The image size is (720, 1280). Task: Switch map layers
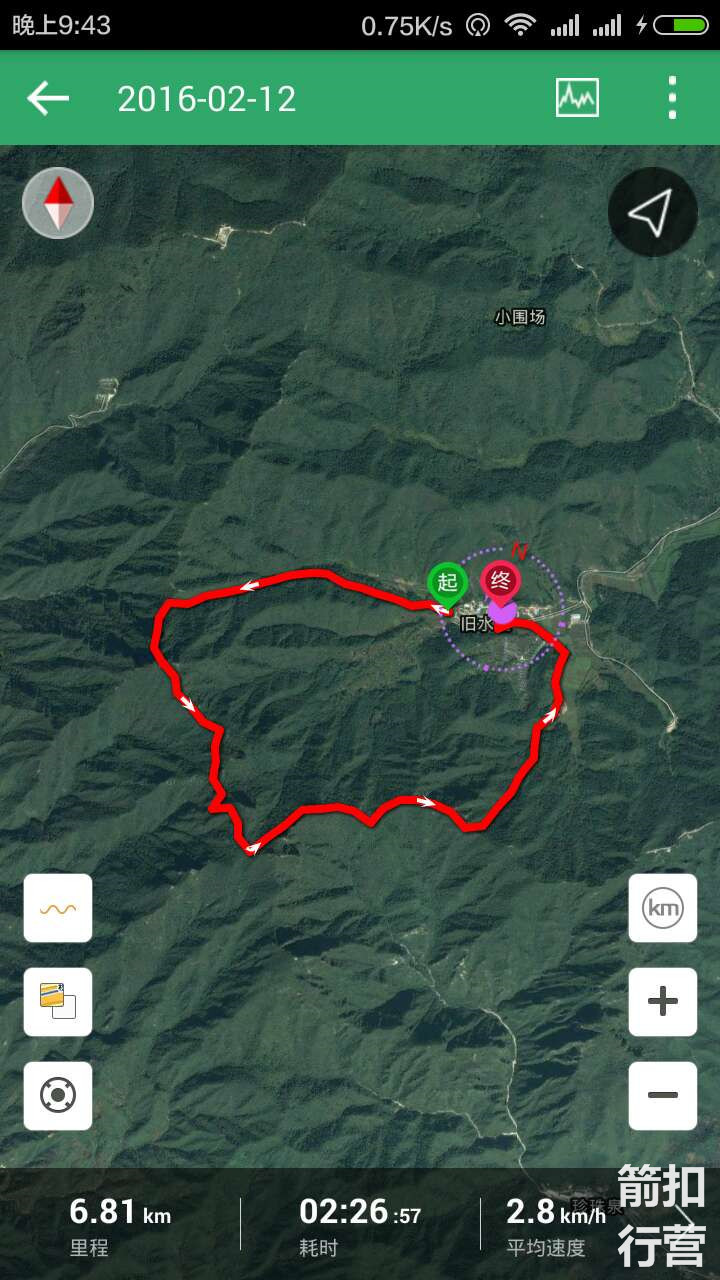(58, 1001)
